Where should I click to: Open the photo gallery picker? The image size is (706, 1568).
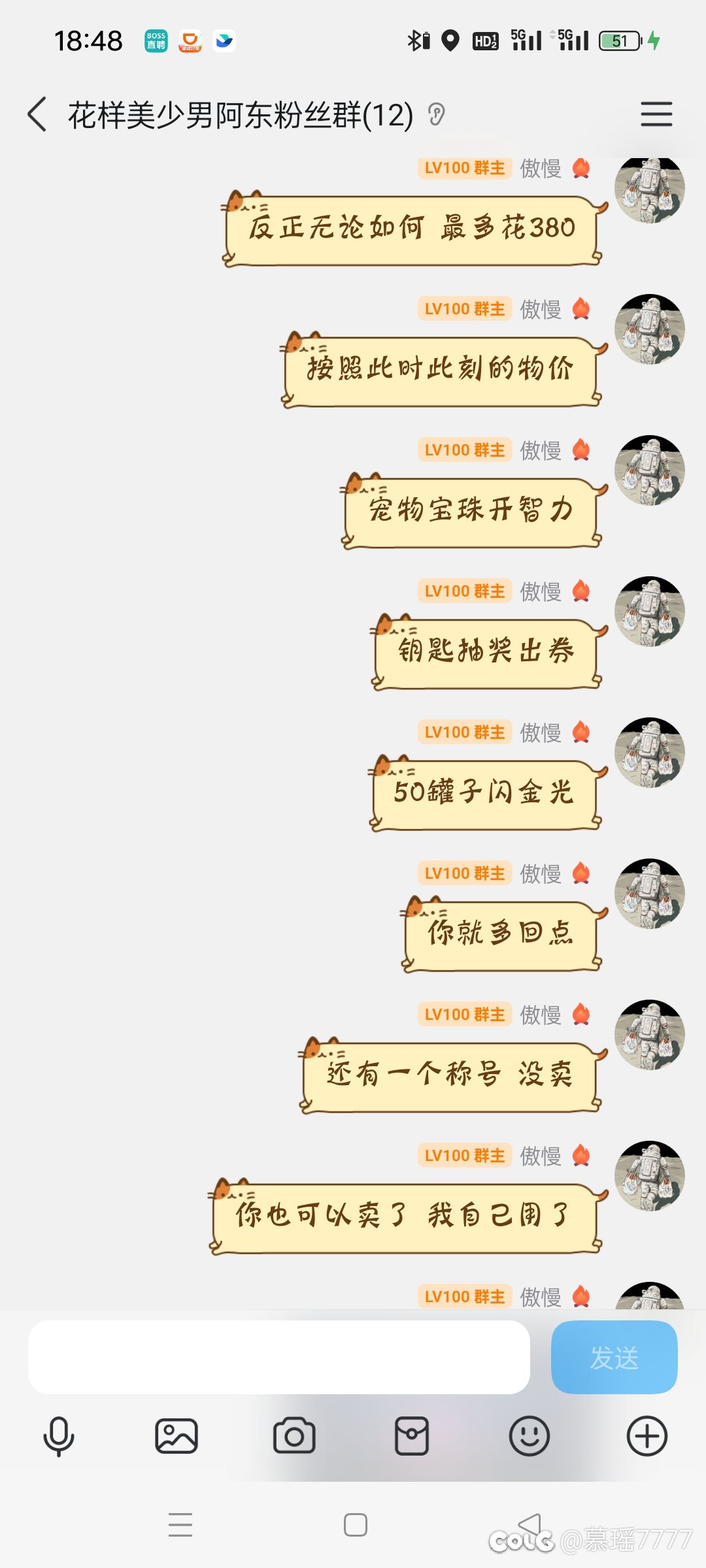[176, 1436]
